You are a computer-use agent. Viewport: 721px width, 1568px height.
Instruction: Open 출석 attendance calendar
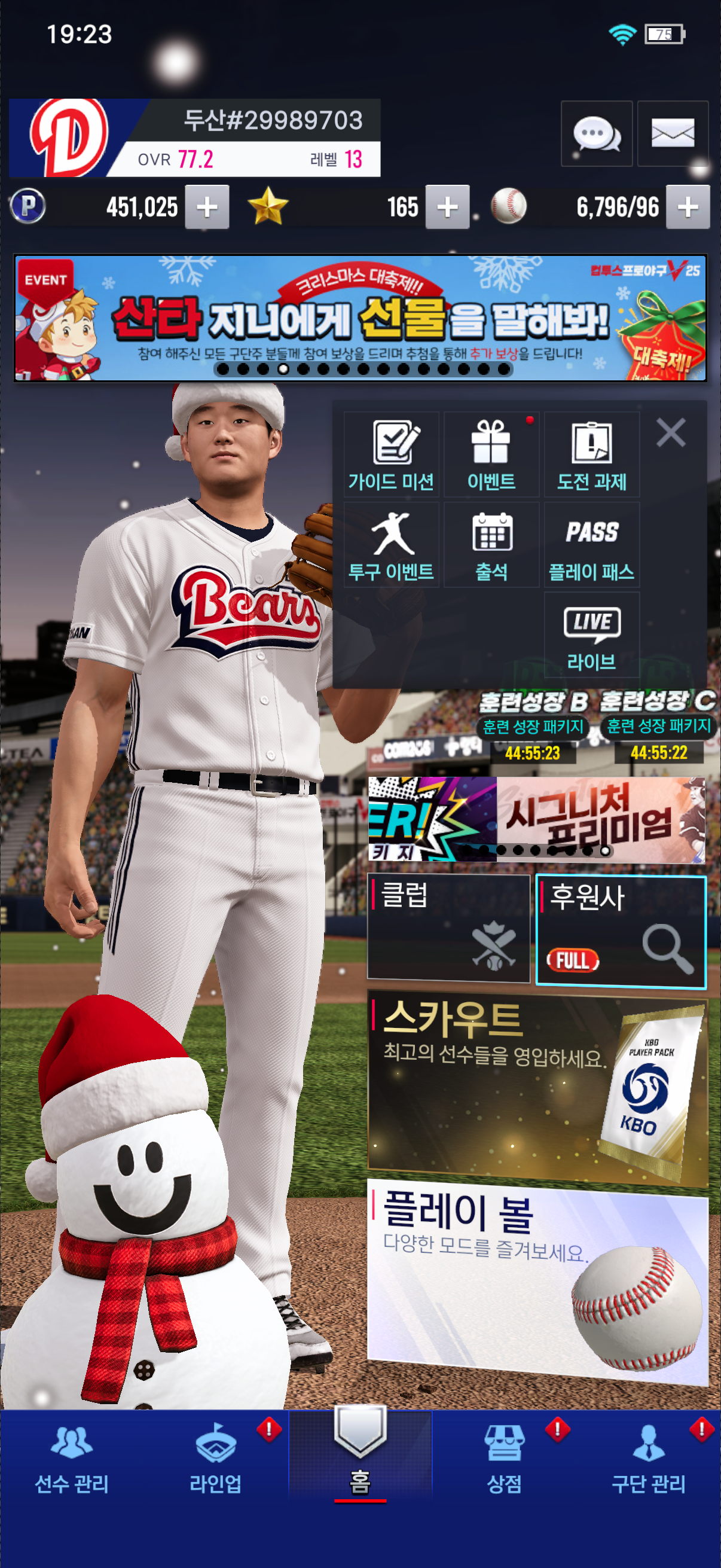491,545
